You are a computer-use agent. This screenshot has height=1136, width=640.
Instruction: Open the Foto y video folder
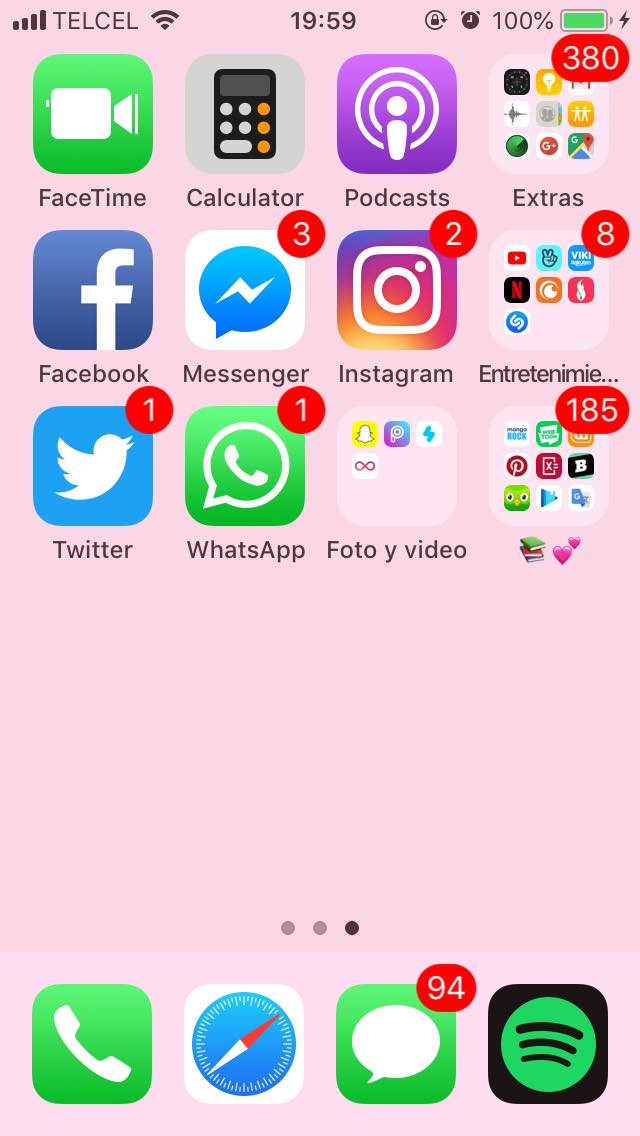click(397, 466)
